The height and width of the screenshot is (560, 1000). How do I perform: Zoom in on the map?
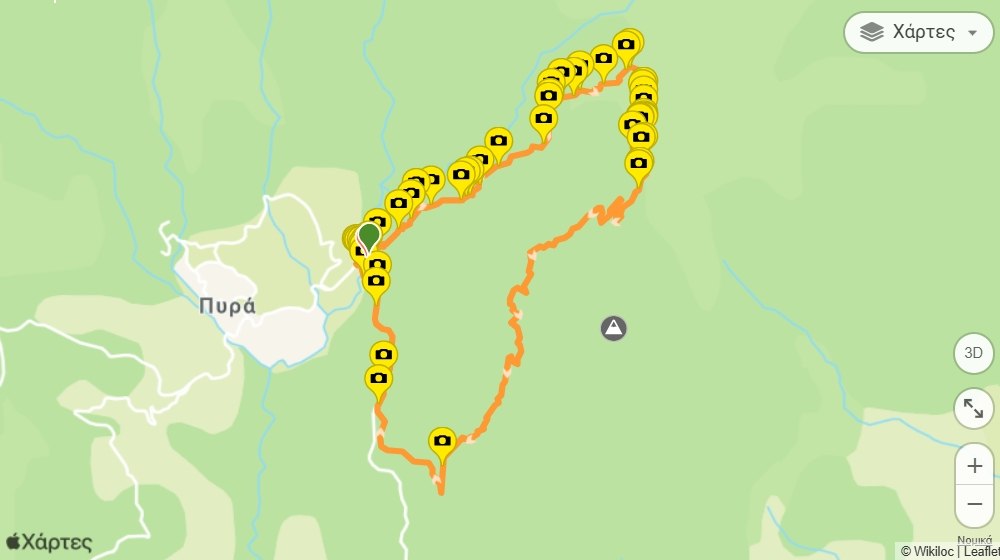click(x=974, y=466)
